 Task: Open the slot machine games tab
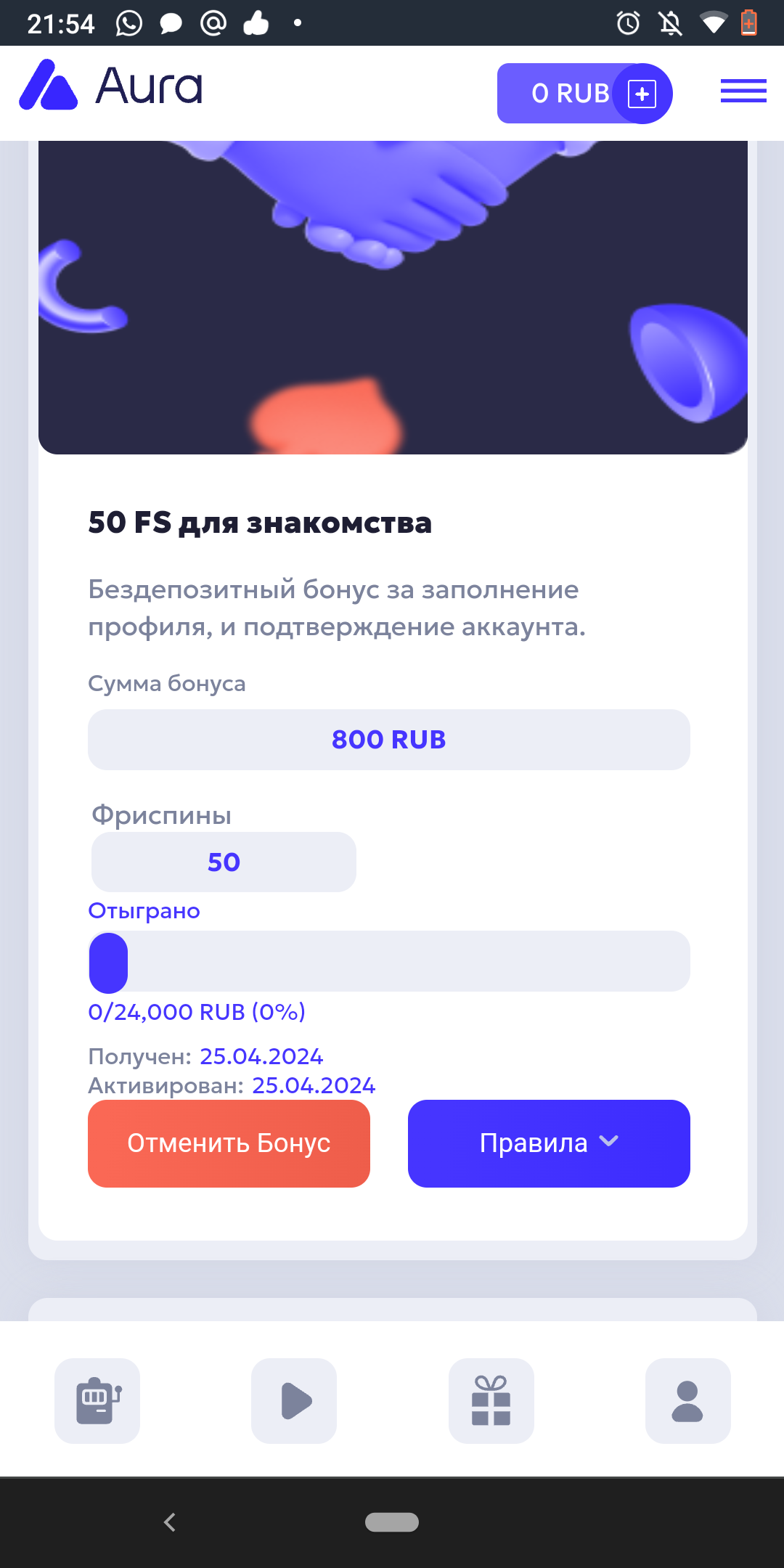97,1400
